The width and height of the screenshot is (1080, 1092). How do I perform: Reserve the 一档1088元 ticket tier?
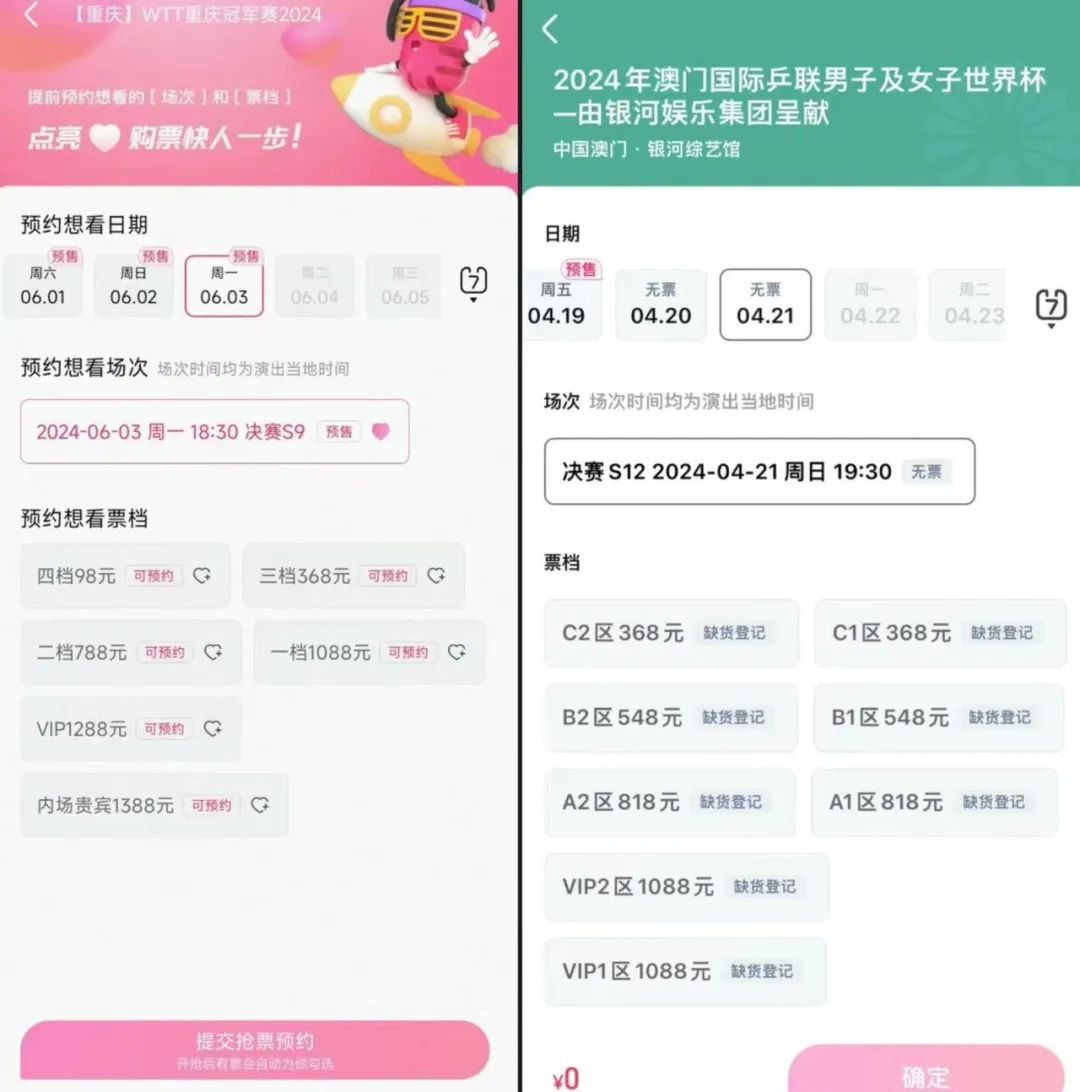[x=370, y=653]
